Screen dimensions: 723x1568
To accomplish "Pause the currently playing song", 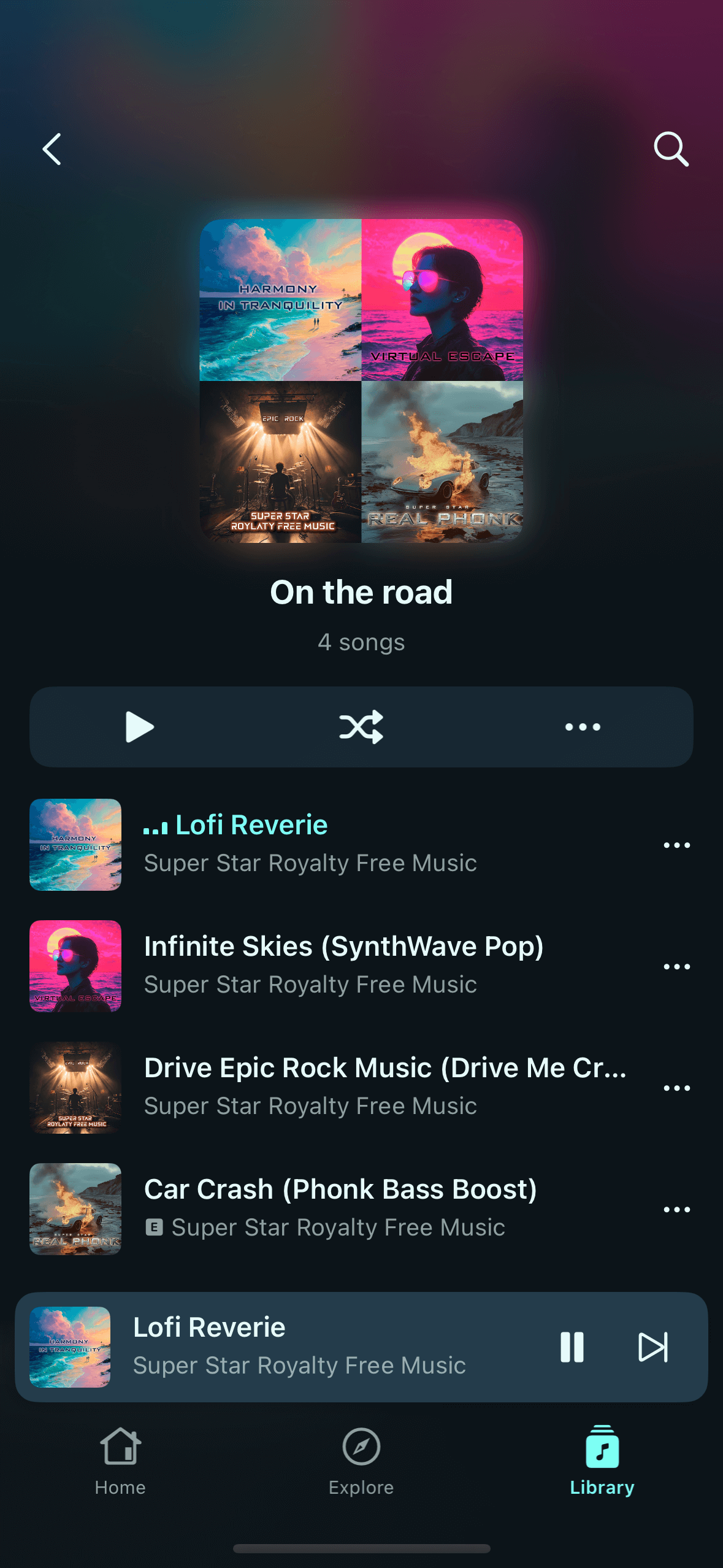I will (572, 1347).
